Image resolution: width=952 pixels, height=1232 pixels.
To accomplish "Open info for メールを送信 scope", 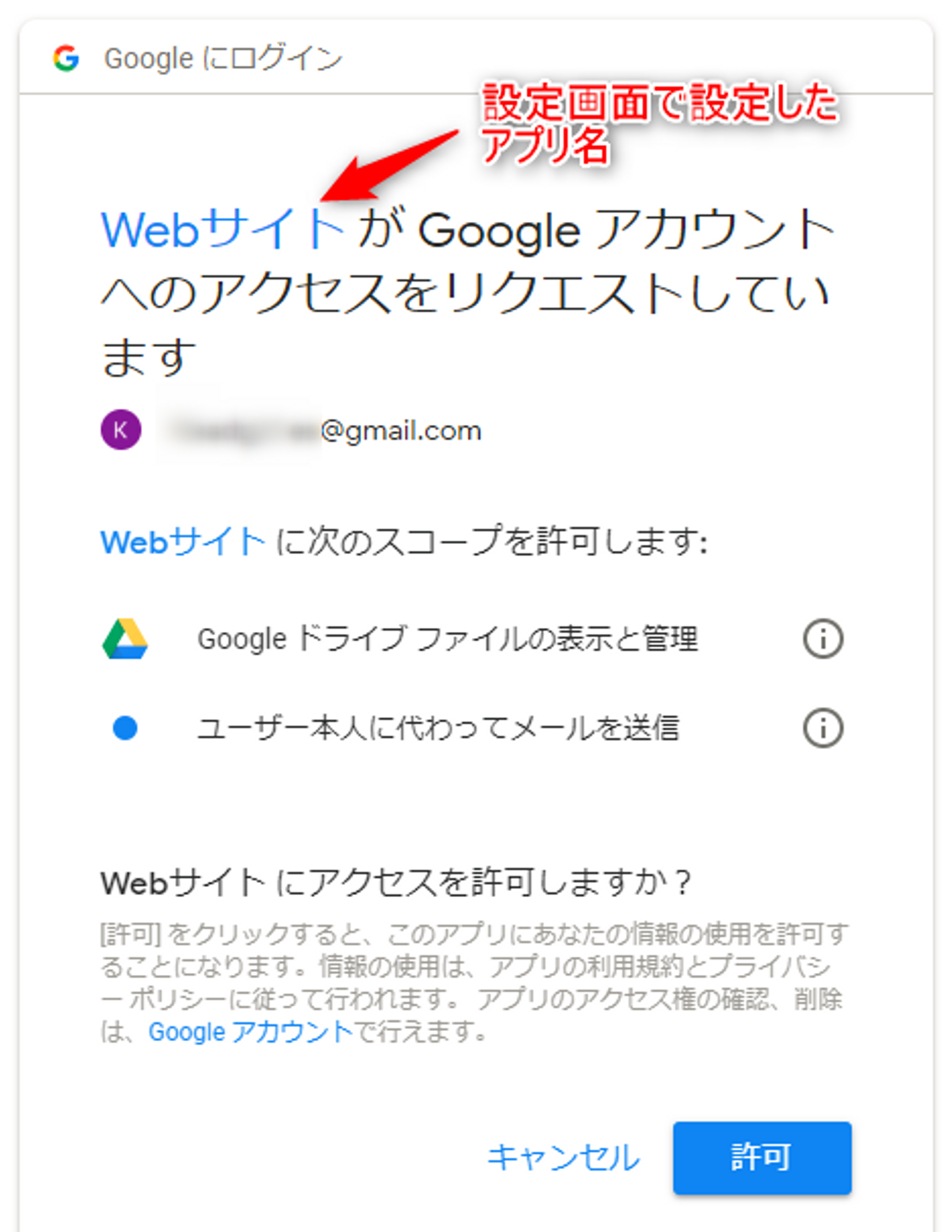I will click(x=822, y=728).
